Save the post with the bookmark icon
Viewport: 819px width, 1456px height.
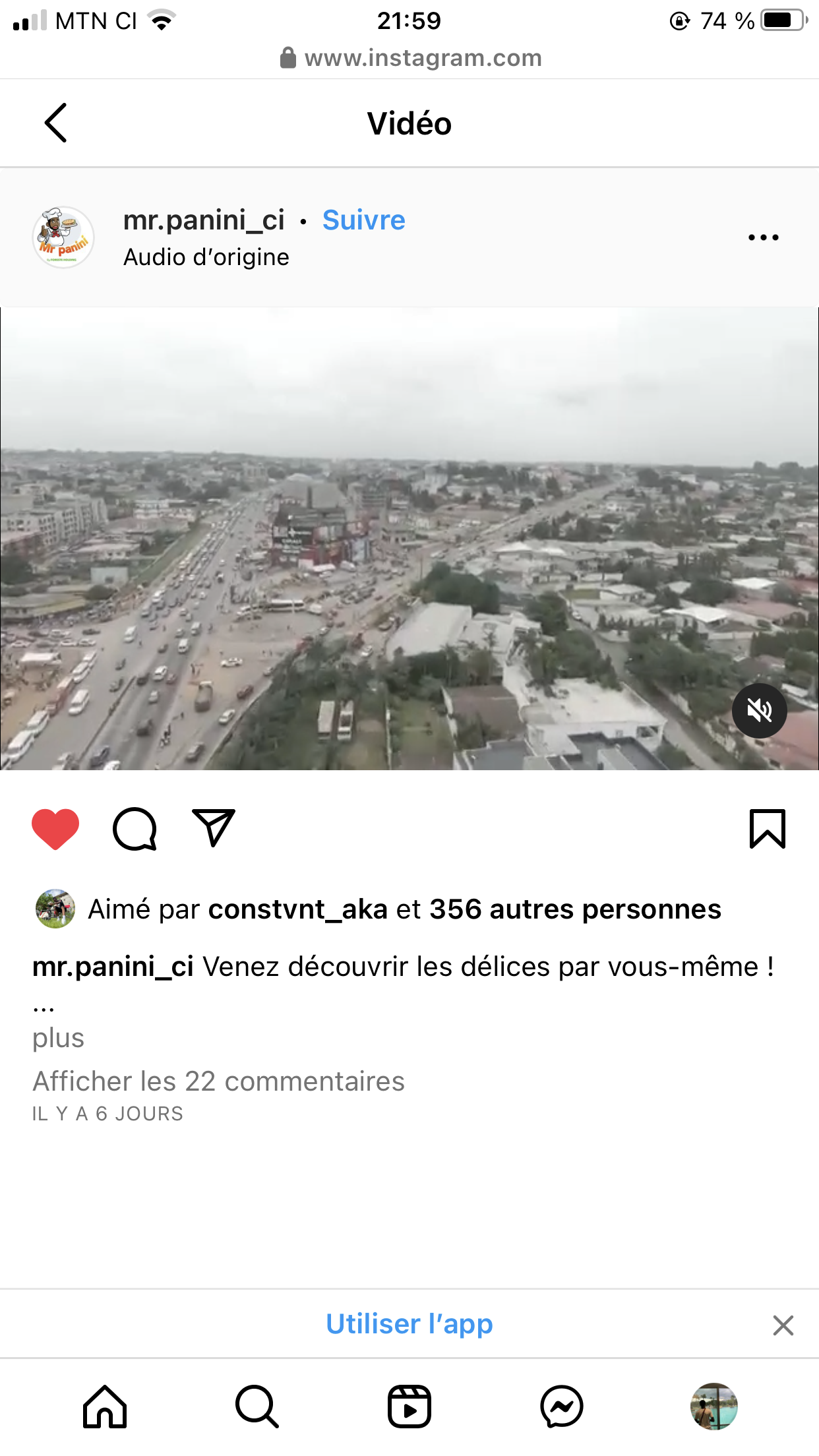click(767, 829)
